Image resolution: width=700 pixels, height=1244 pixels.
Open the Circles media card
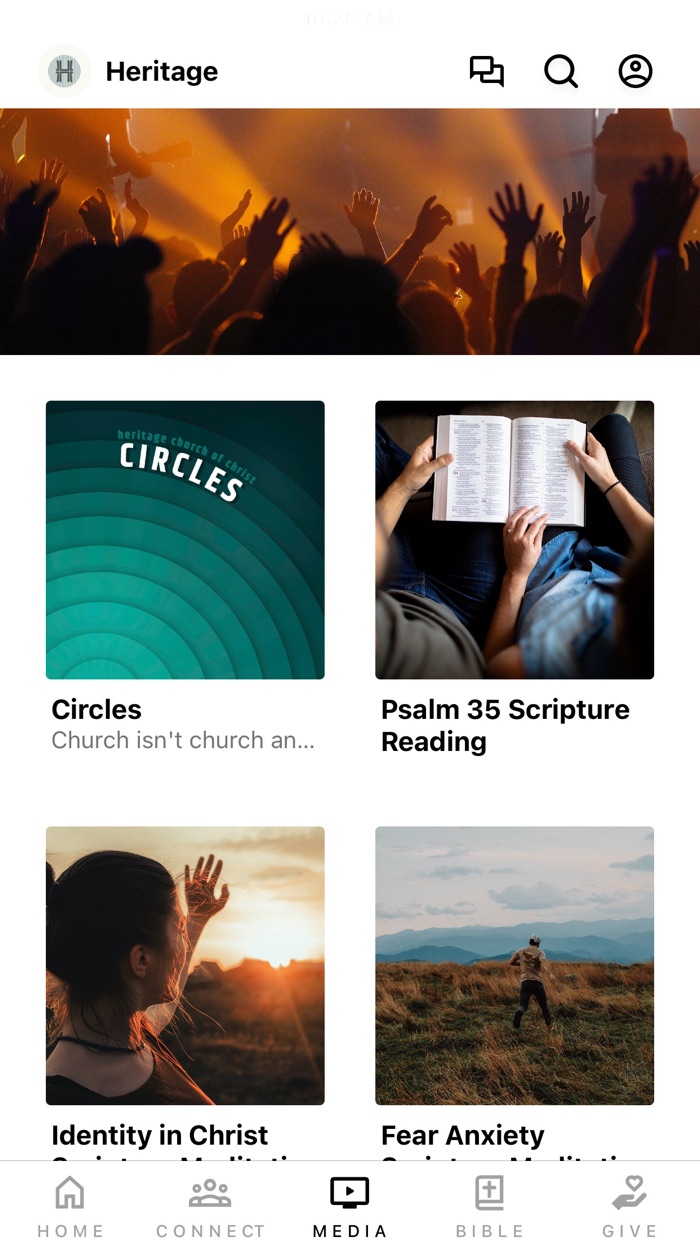[x=185, y=540]
